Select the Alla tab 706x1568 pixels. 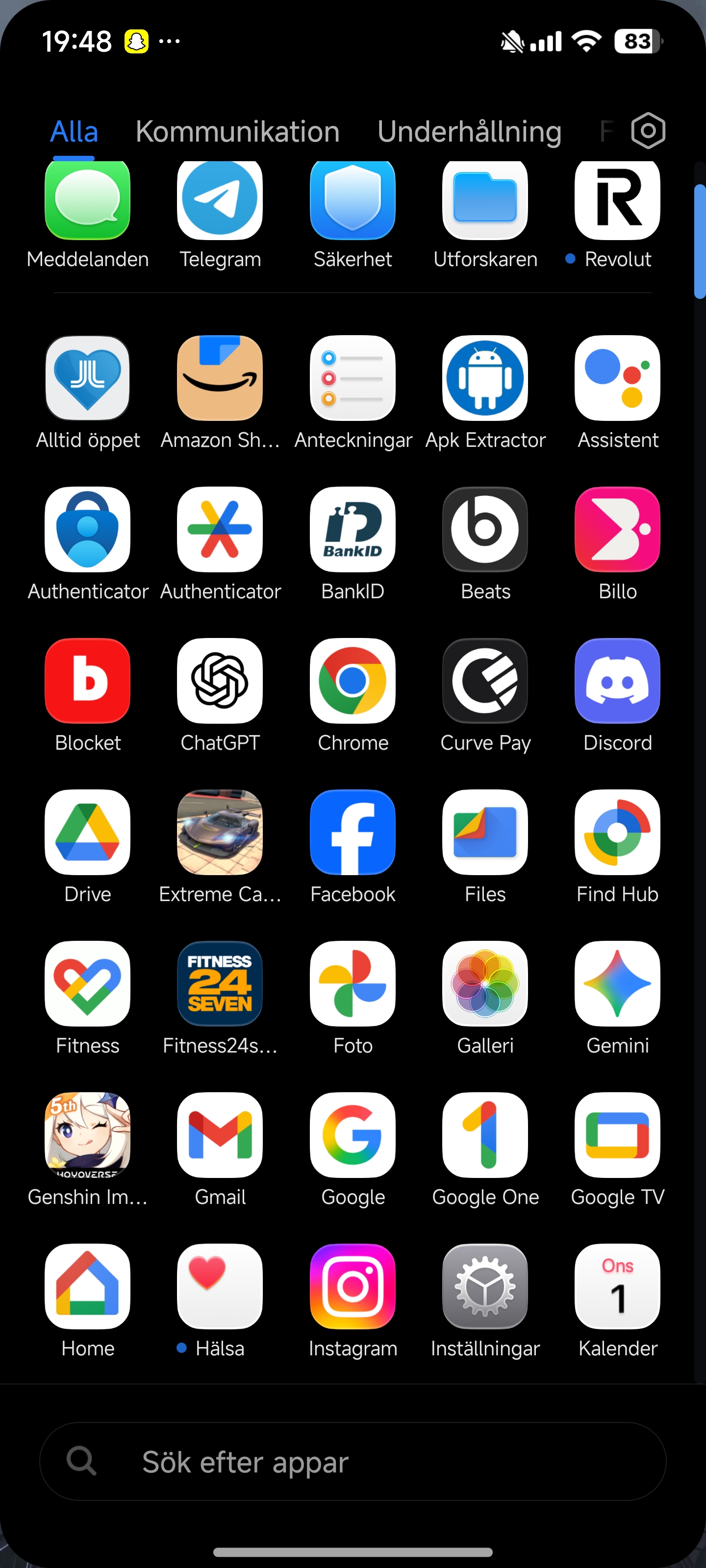click(74, 131)
